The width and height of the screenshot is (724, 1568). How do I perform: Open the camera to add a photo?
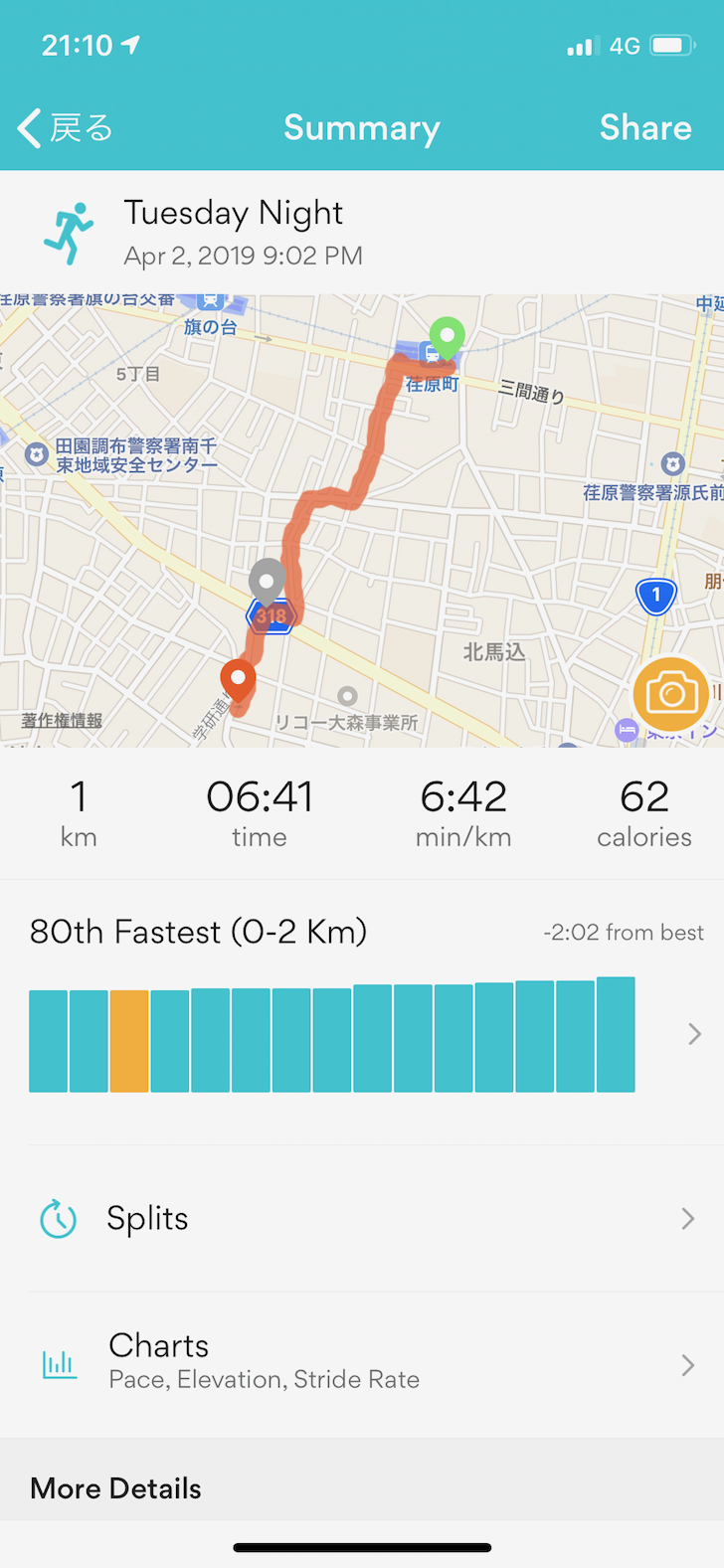click(x=671, y=694)
